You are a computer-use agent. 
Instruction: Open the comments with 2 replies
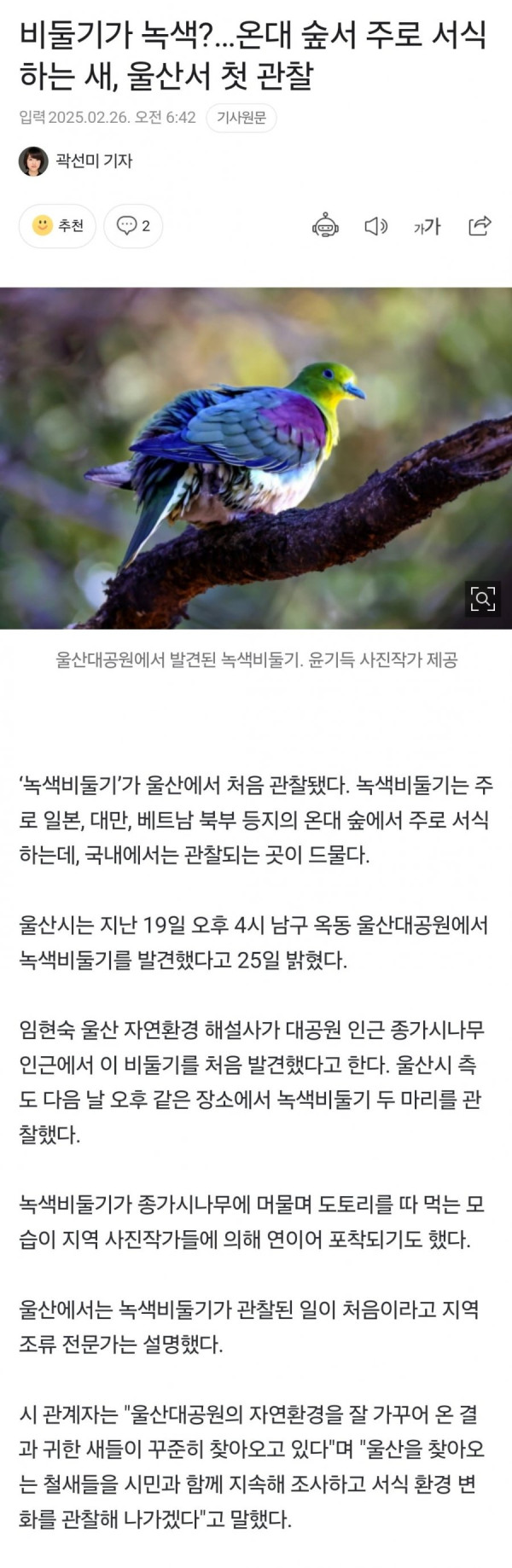point(133,226)
